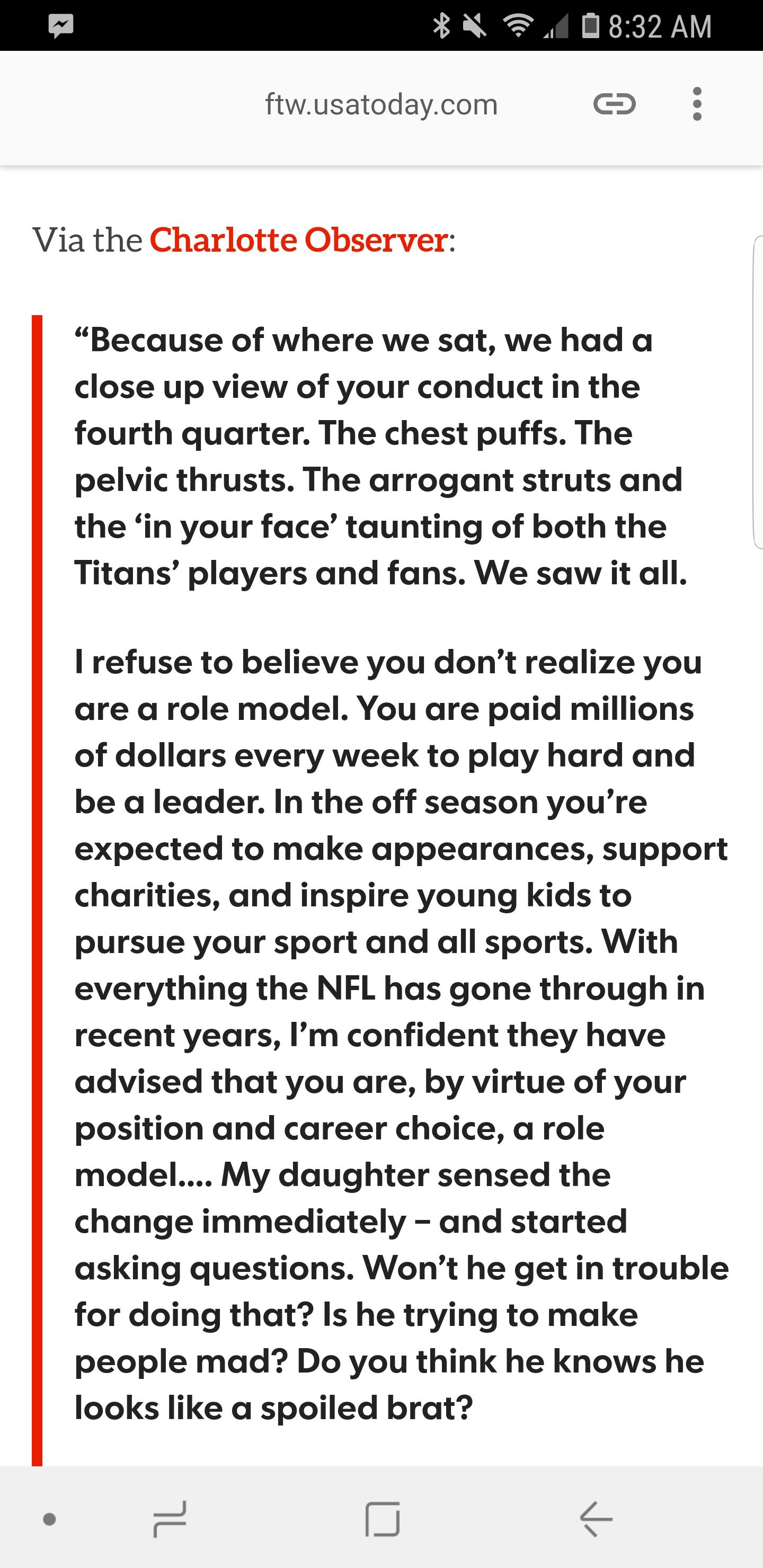The image size is (763, 1568).
Task: Go back using the system back button
Action: click(x=596, y=1519)
